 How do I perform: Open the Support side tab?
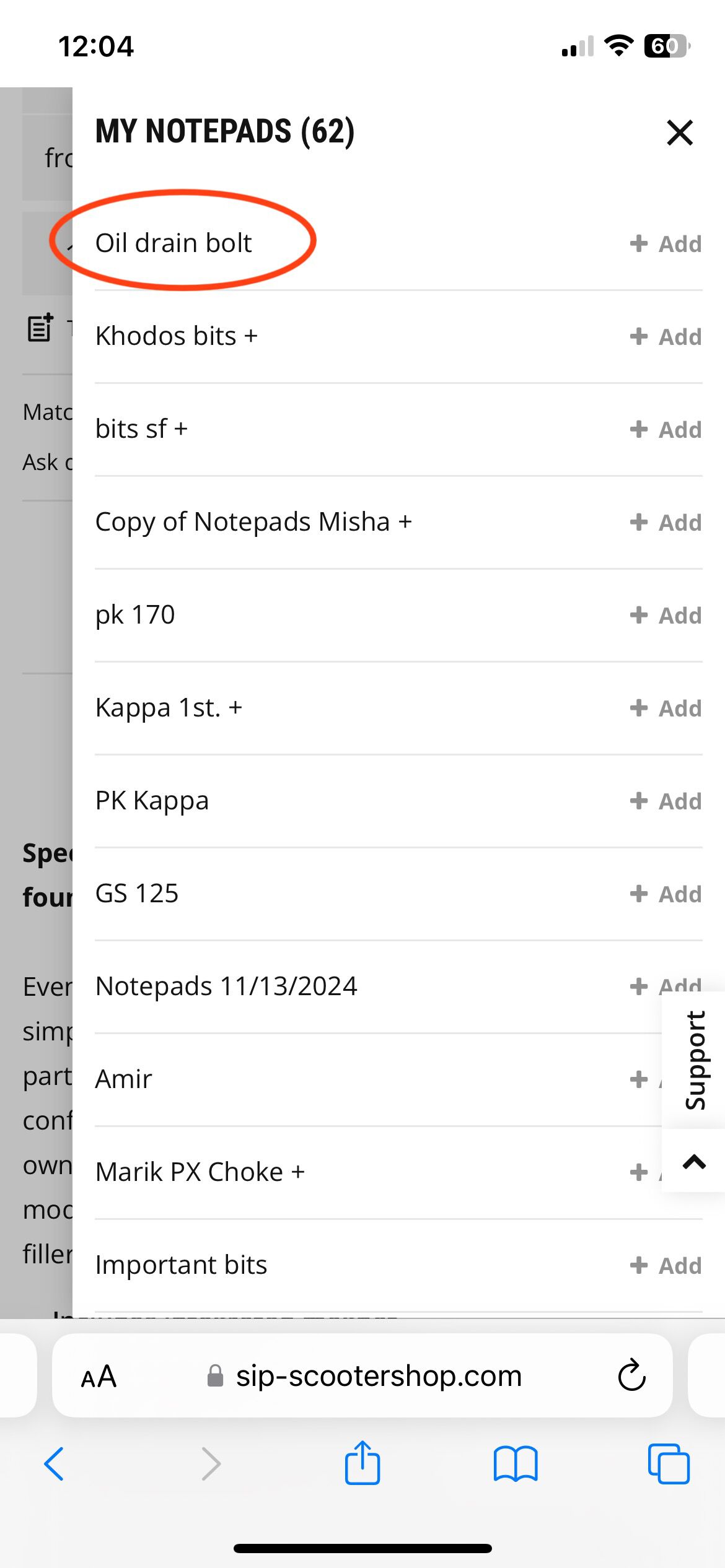point(695,1060)
